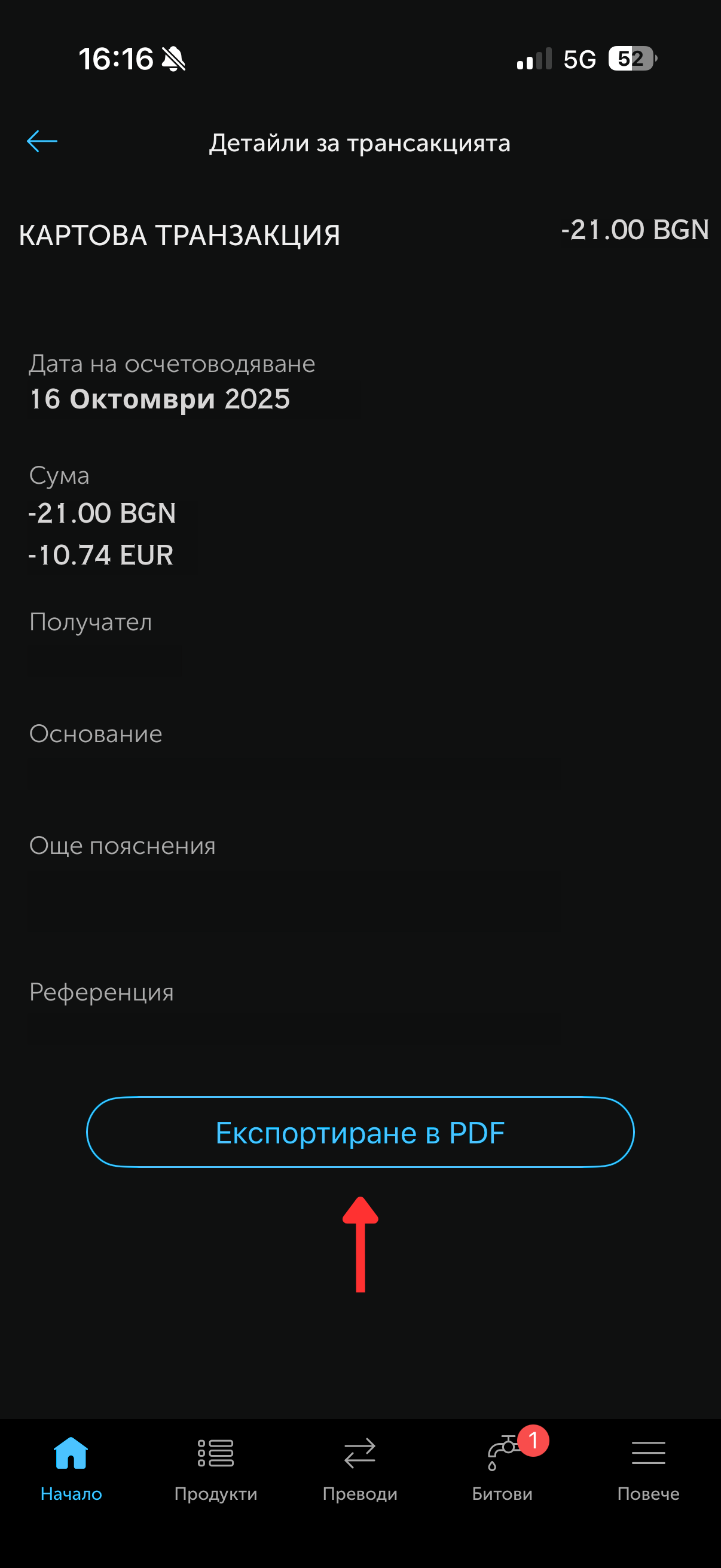Switch to the Начало tab

click(x=71, y=1467)
